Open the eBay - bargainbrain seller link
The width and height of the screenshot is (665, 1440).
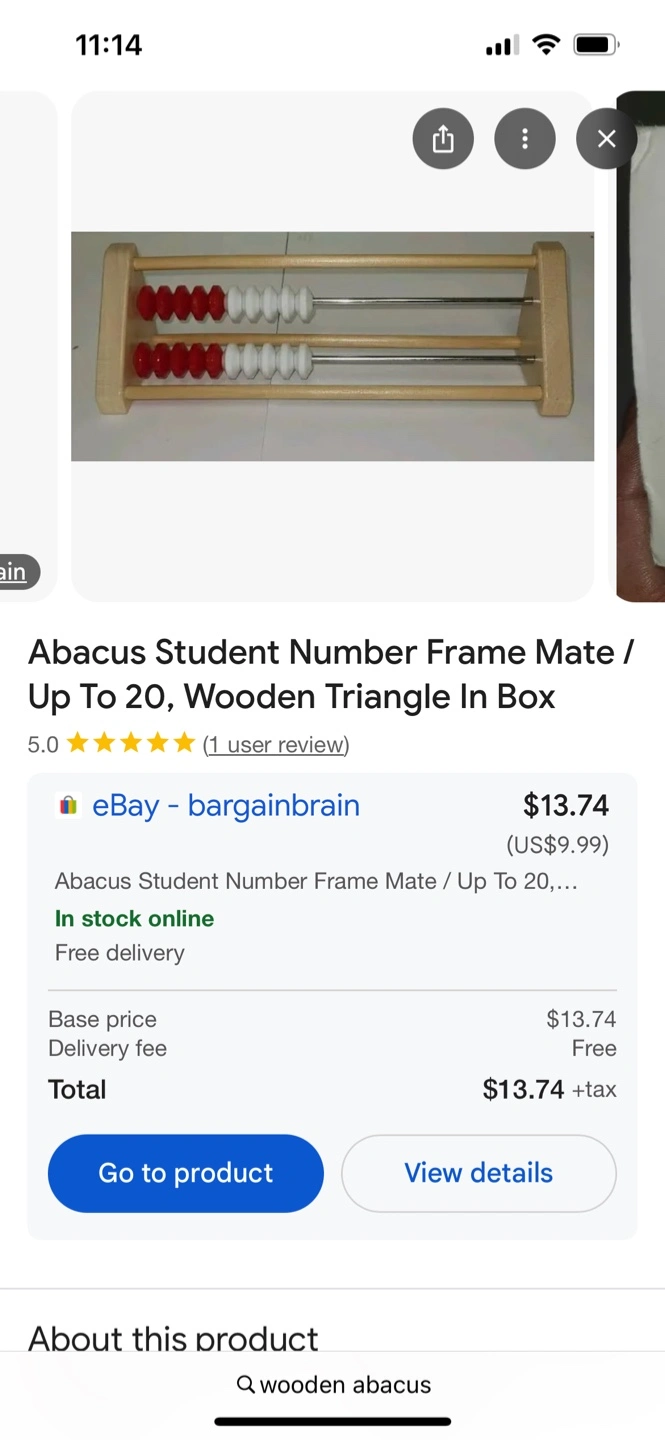(225, 805)
